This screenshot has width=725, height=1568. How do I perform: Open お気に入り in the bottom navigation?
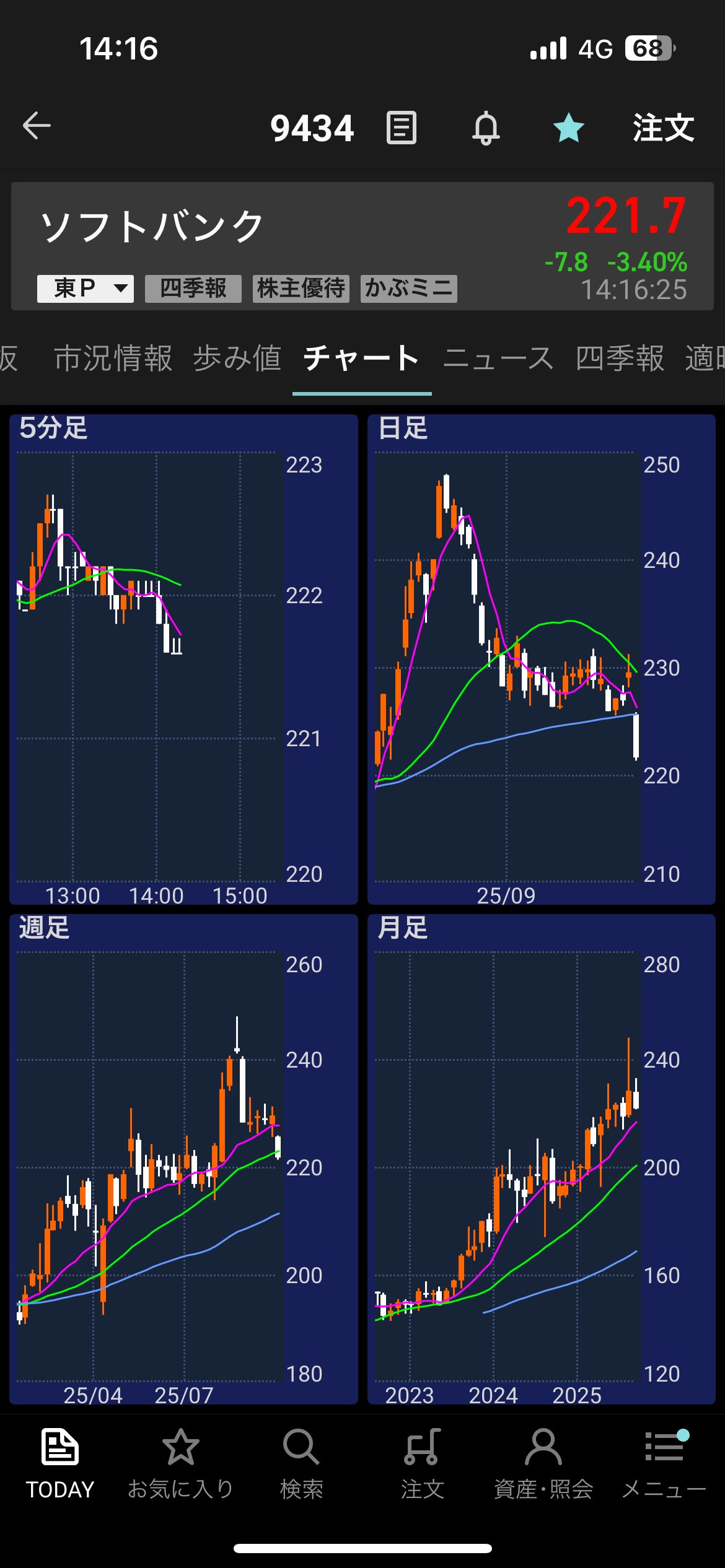coord(180,1464)
